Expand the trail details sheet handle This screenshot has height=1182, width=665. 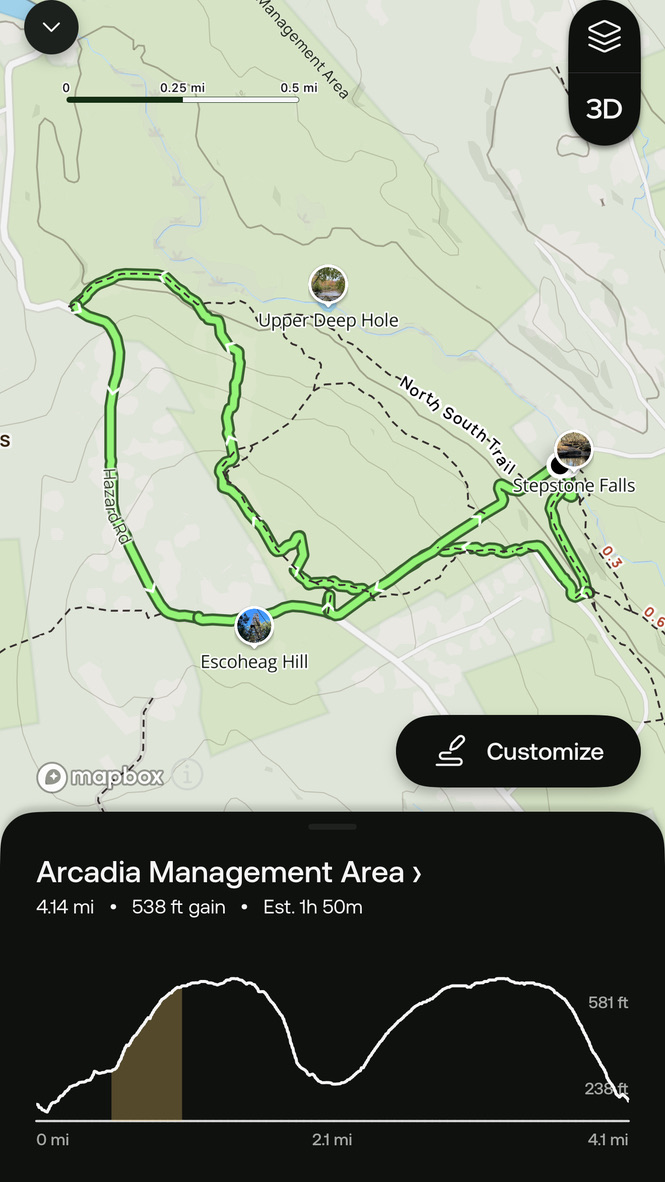coord(332,827)
